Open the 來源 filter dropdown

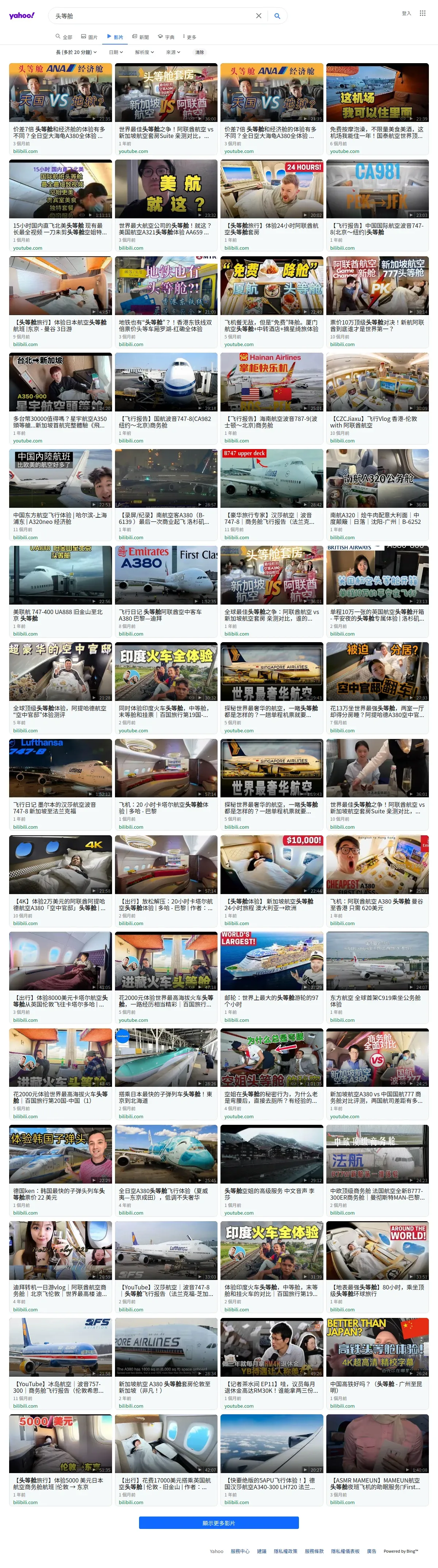pyautogui.click(x=173, y=52)
